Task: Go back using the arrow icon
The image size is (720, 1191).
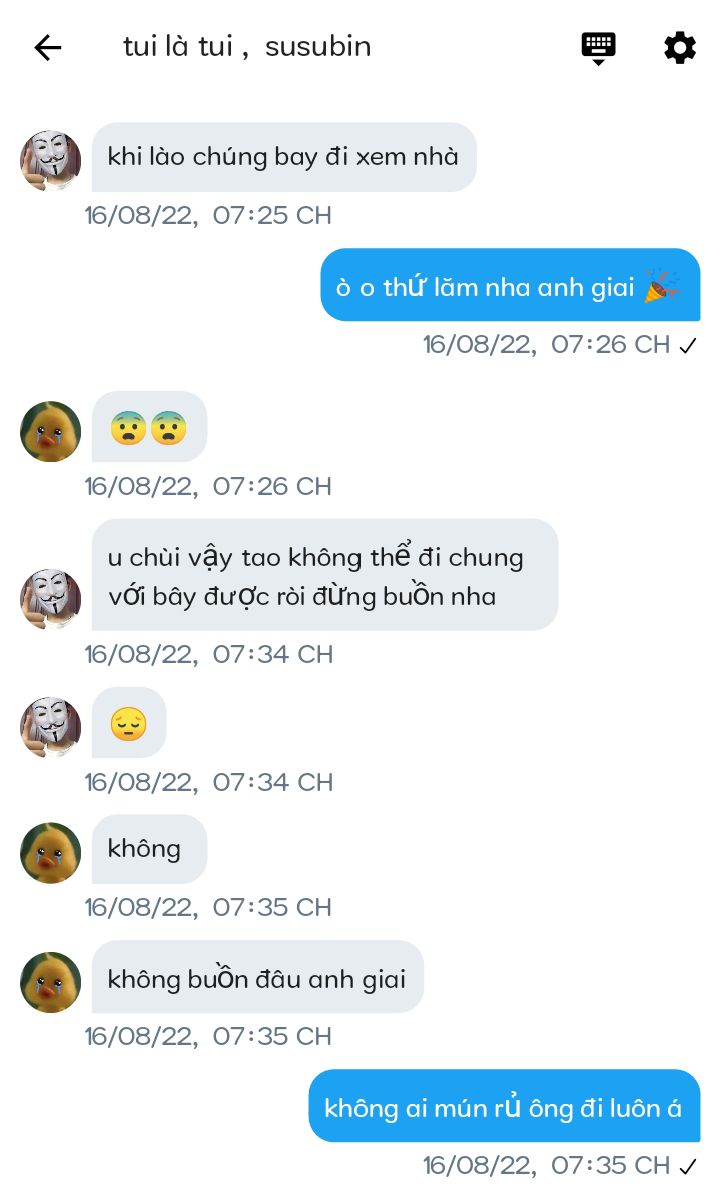Action: [x=48, y=47]
